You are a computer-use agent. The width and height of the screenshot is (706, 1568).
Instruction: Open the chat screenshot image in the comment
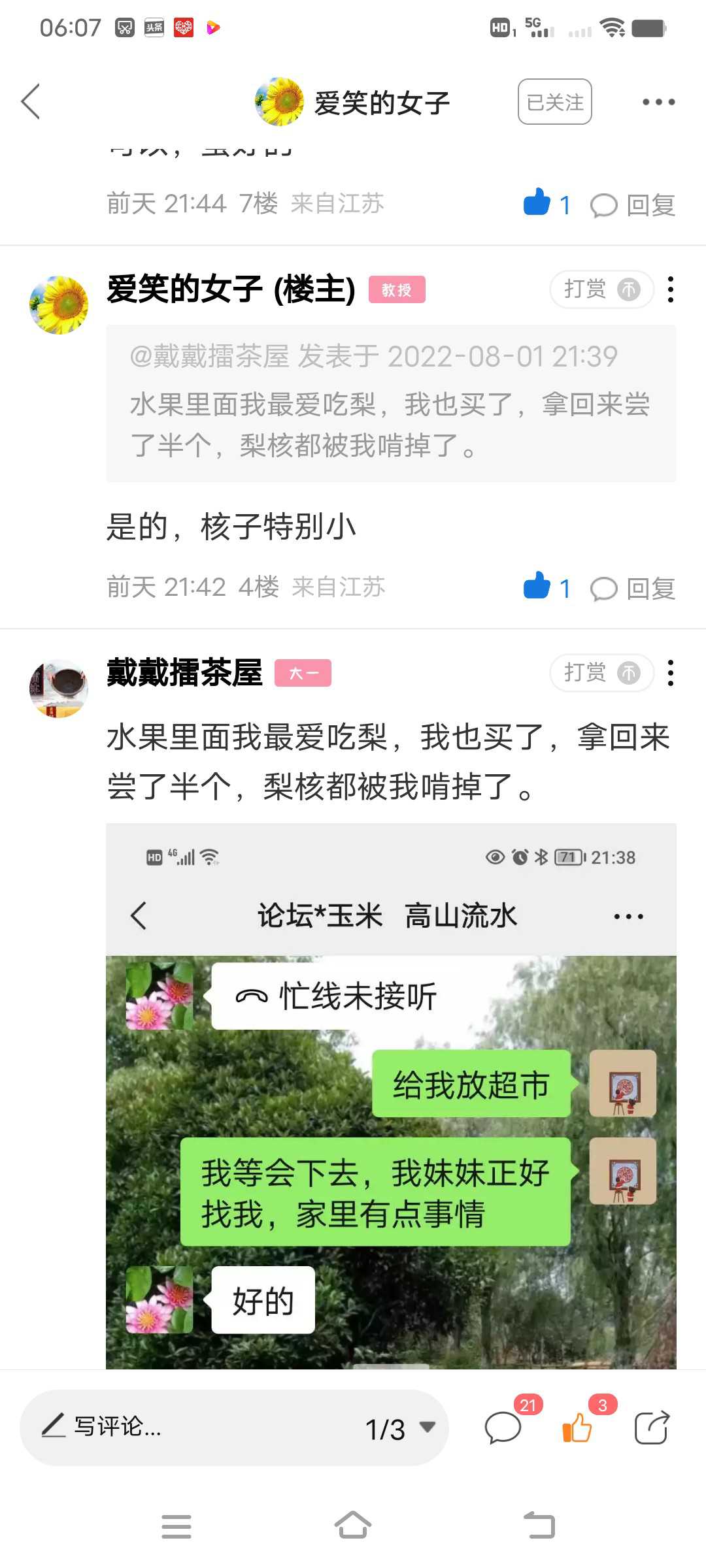point(391,1096)
